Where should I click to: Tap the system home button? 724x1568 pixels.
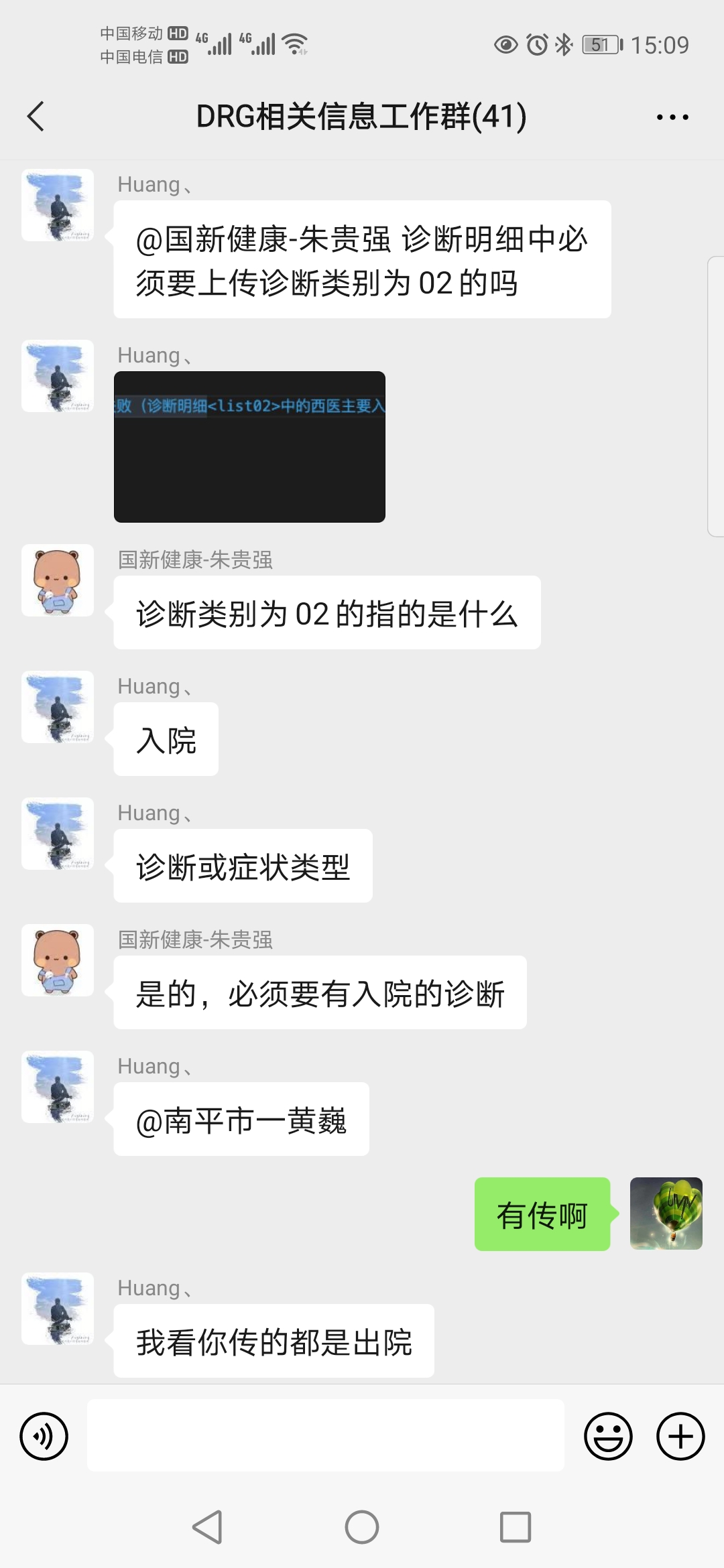coord(362,1527)
